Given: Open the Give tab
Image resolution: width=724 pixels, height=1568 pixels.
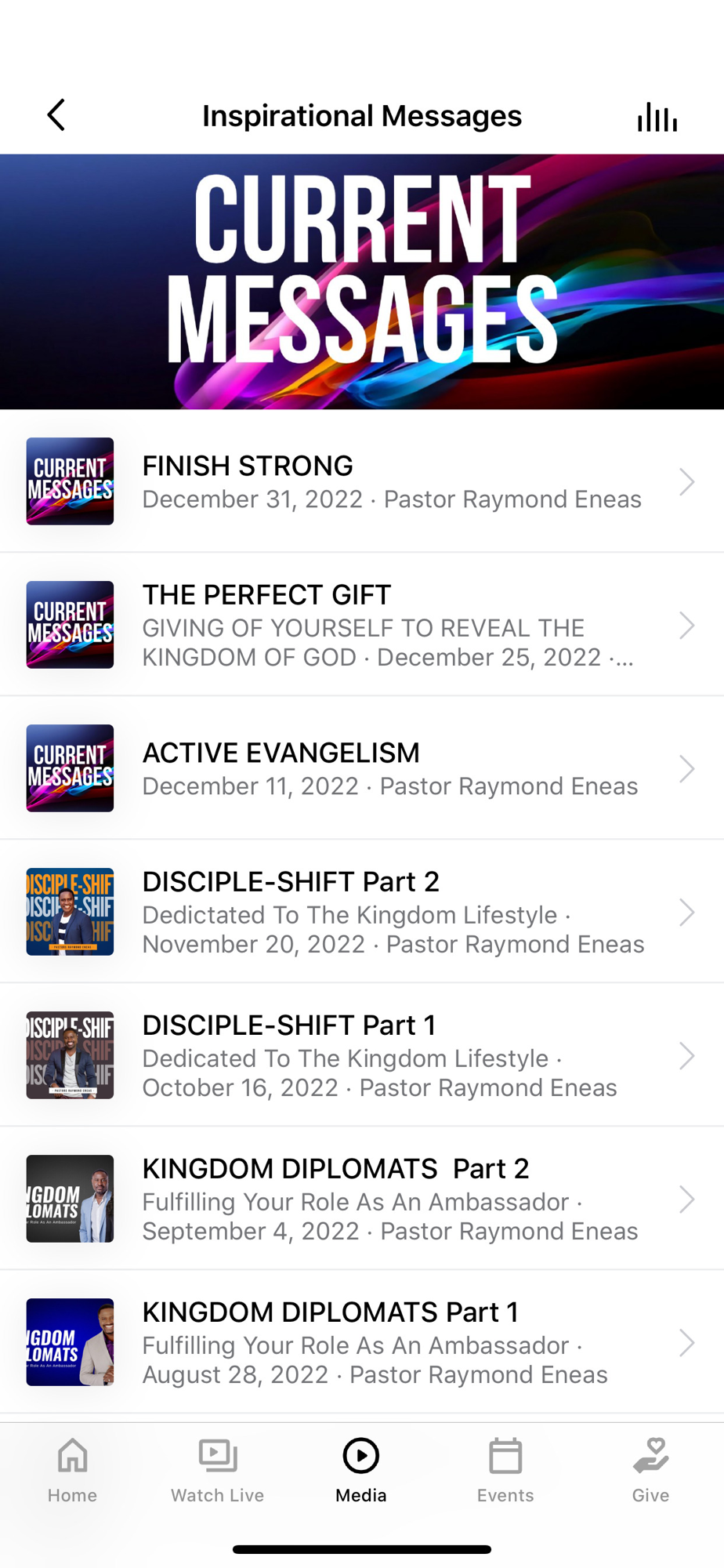Looking at the screenshot, I should coord(650,1471).
